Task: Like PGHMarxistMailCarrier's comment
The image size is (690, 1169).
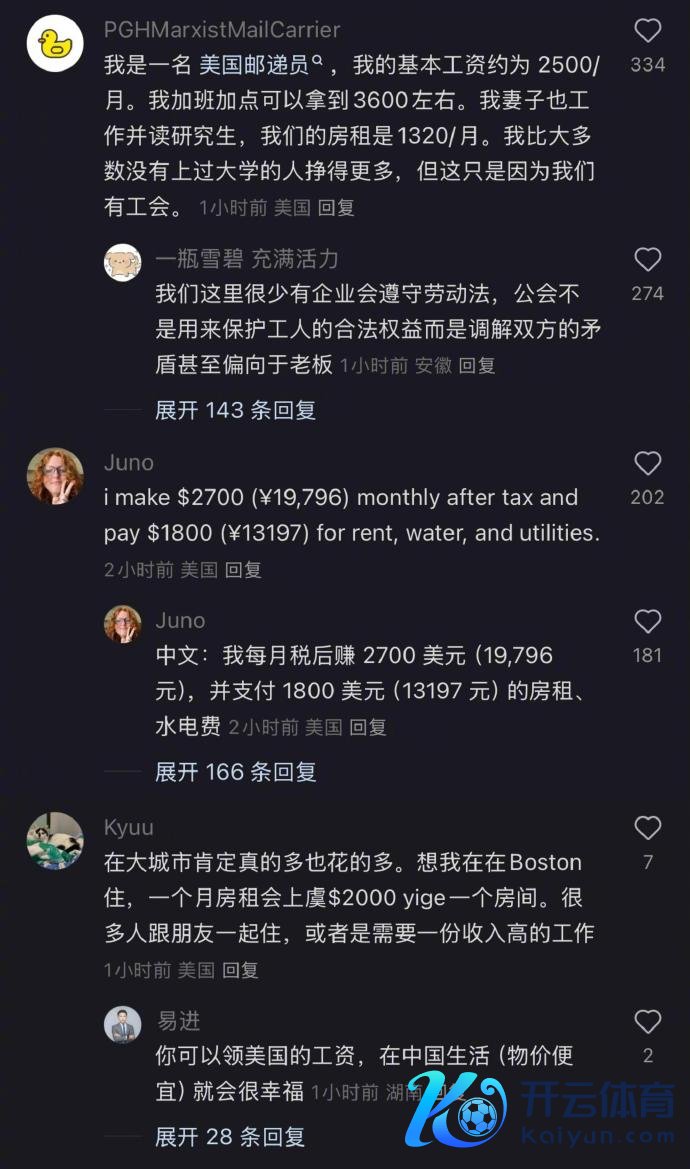Action: [x=648, y=32]
